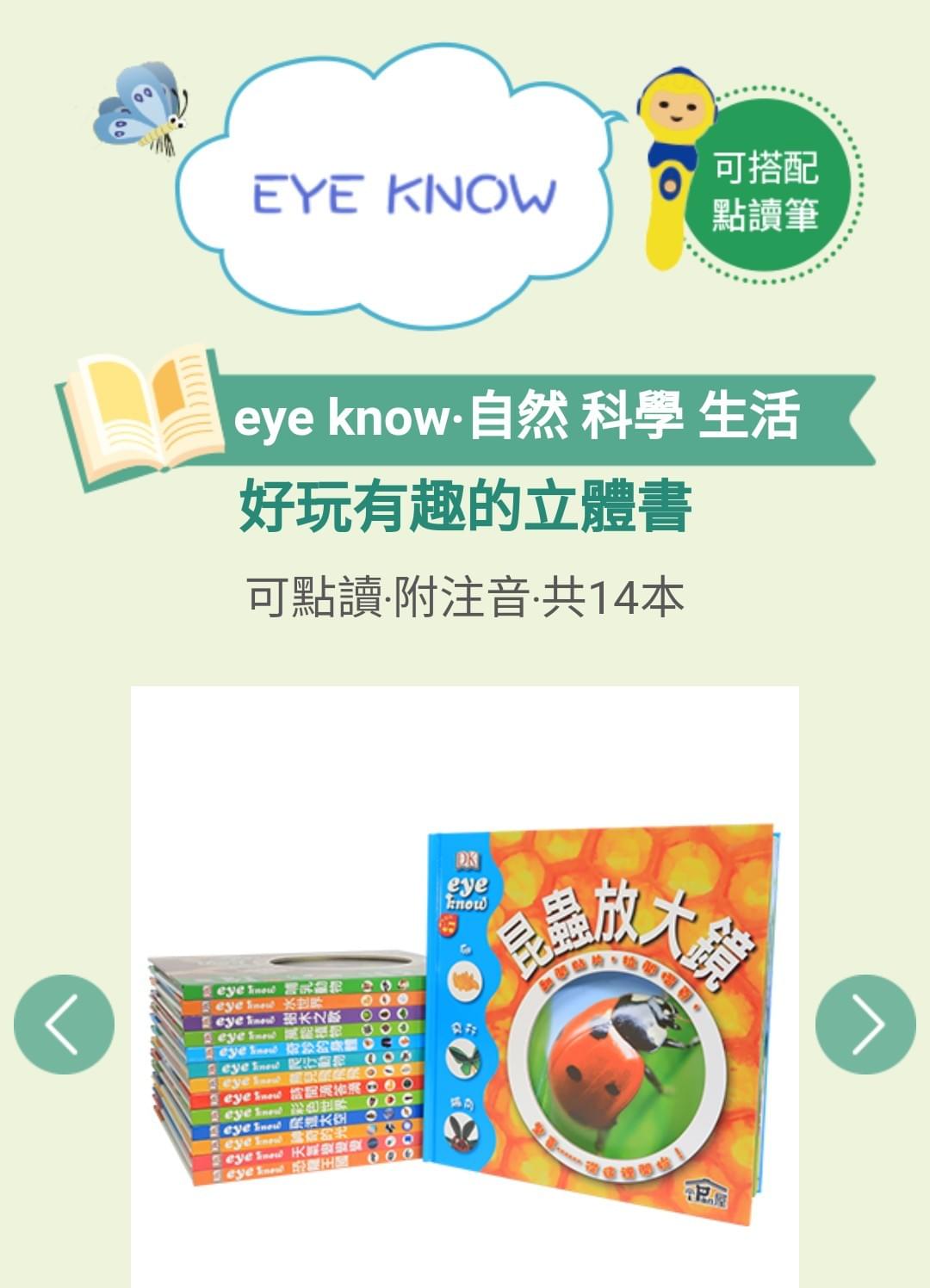The width and height of the screenshot is (930, 1288).
Task: Advance to the next carousel image
Action: (865, 1024)
